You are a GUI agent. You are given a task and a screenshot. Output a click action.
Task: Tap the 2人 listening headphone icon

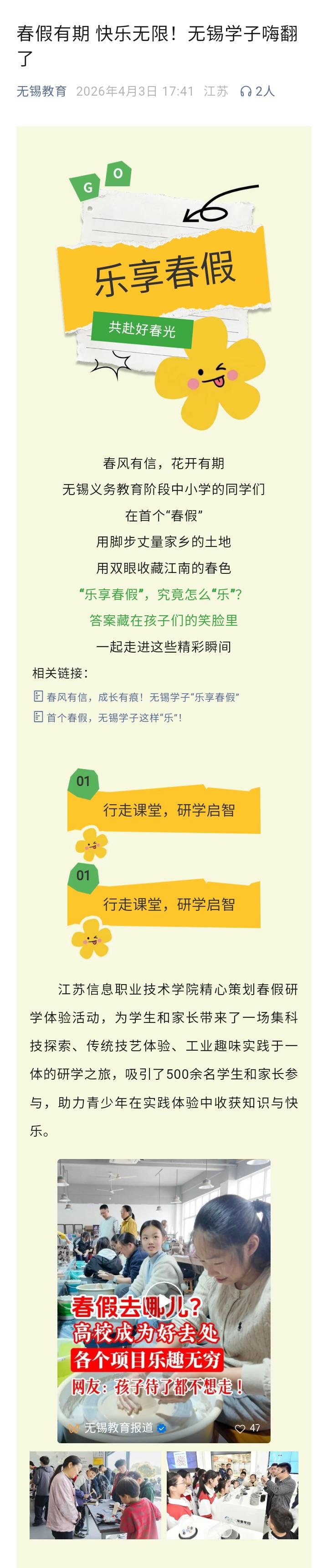coord(246,91)
